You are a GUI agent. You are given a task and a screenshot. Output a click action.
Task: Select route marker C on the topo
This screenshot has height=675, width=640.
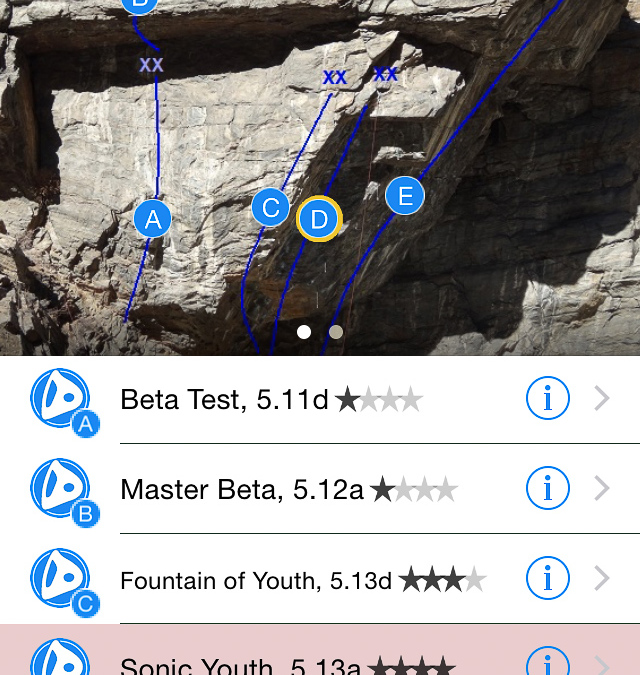coord(270,208)
